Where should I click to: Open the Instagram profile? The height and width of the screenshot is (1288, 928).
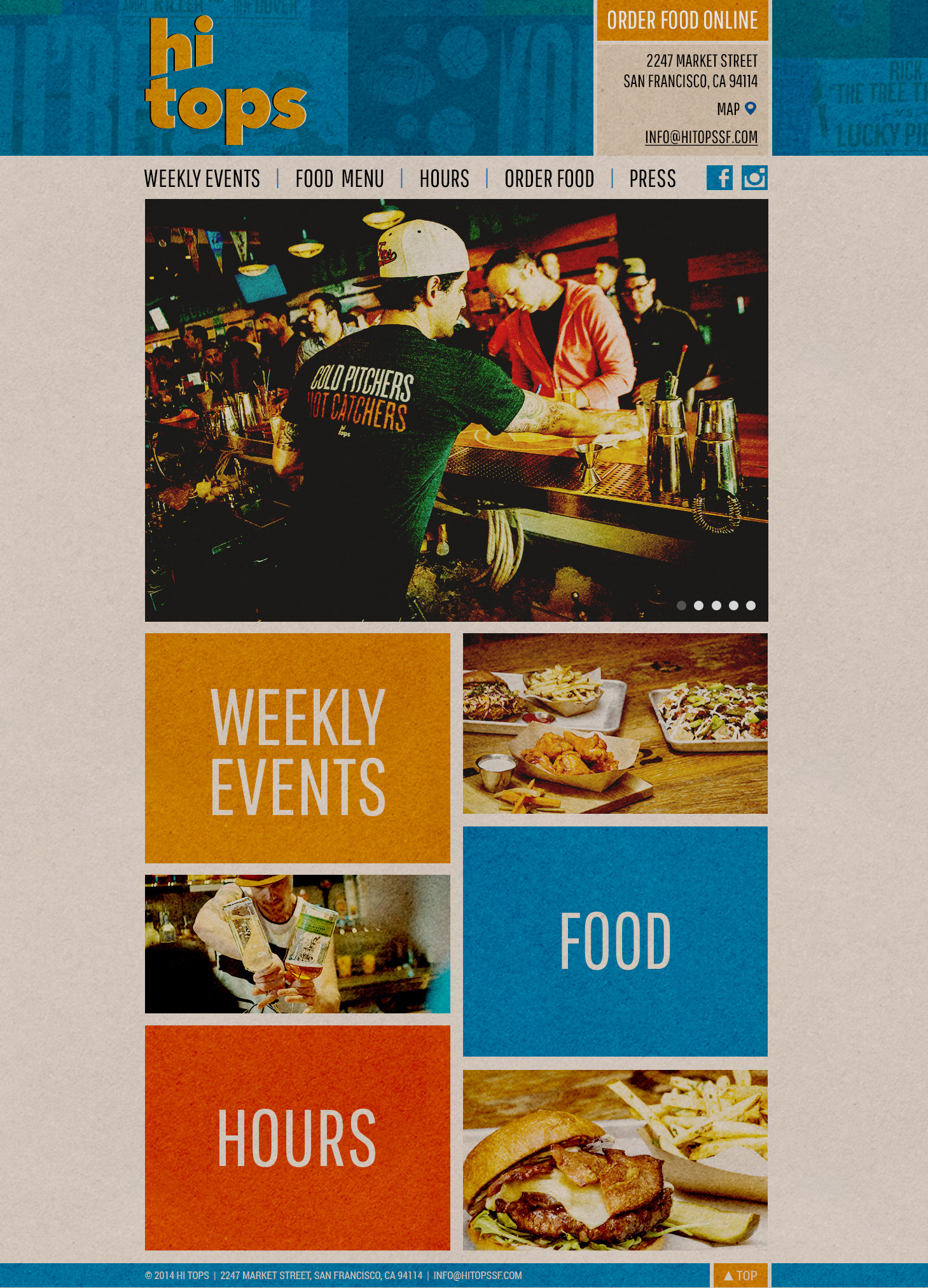(754, 178)
